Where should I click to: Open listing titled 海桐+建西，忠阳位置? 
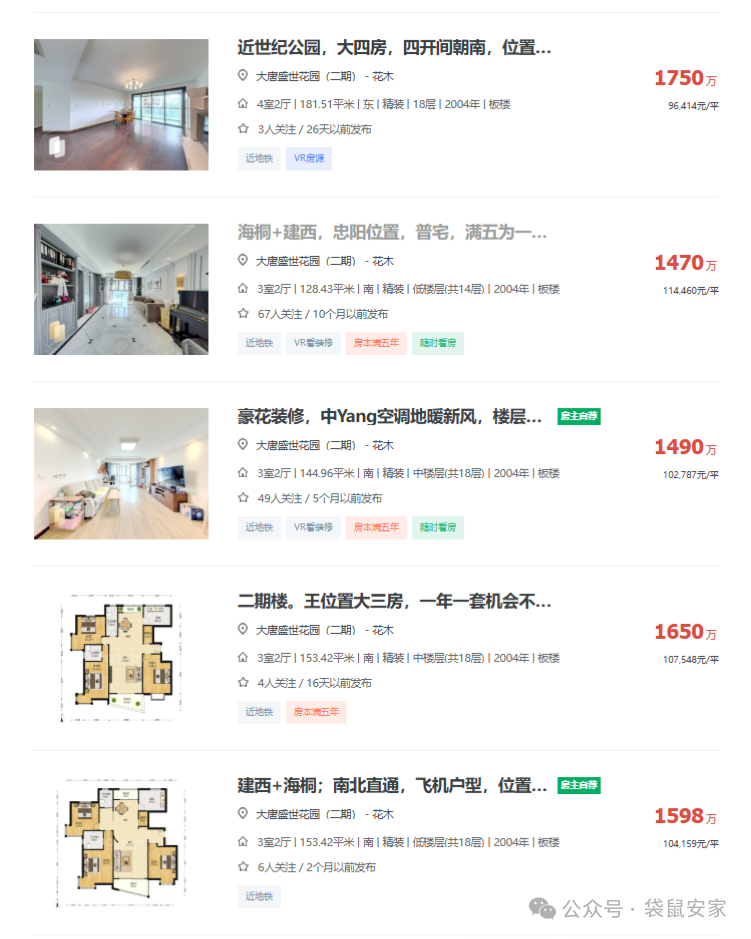point(392,233)
